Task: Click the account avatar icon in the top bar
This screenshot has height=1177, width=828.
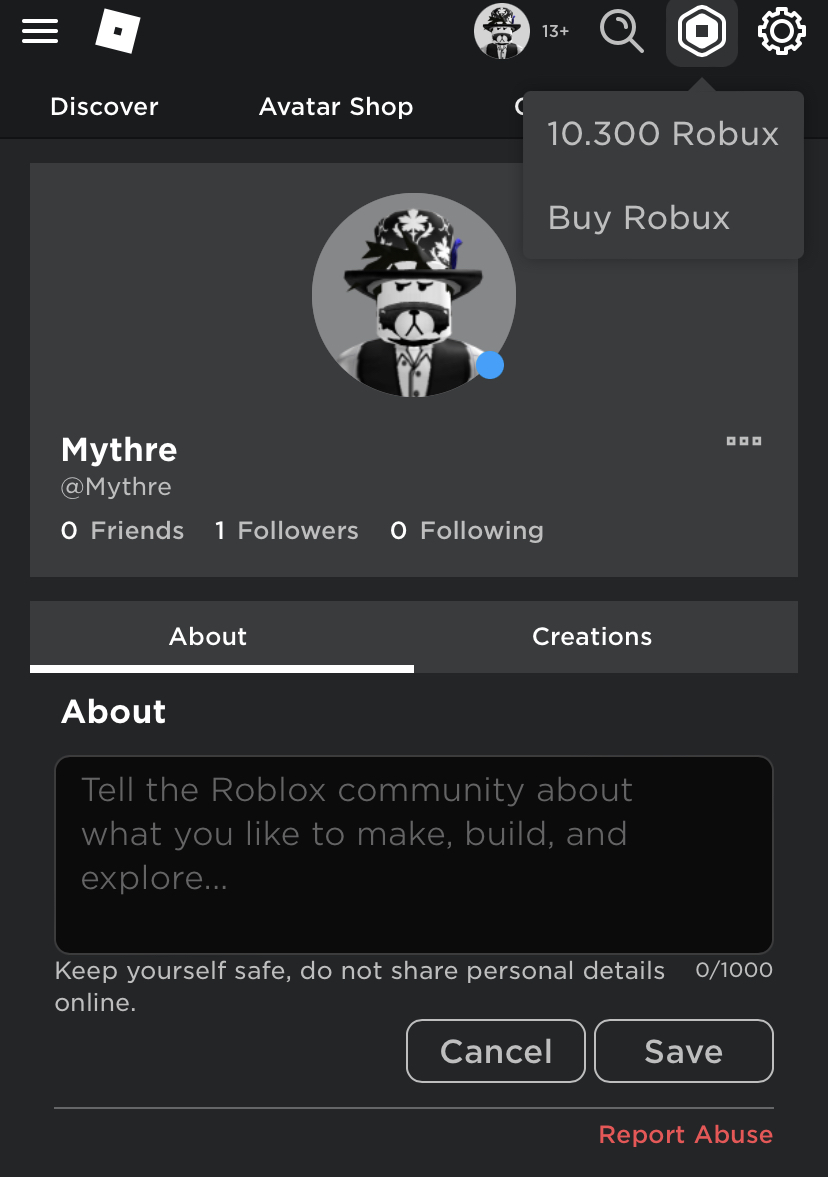Action: tap(501, 31)
